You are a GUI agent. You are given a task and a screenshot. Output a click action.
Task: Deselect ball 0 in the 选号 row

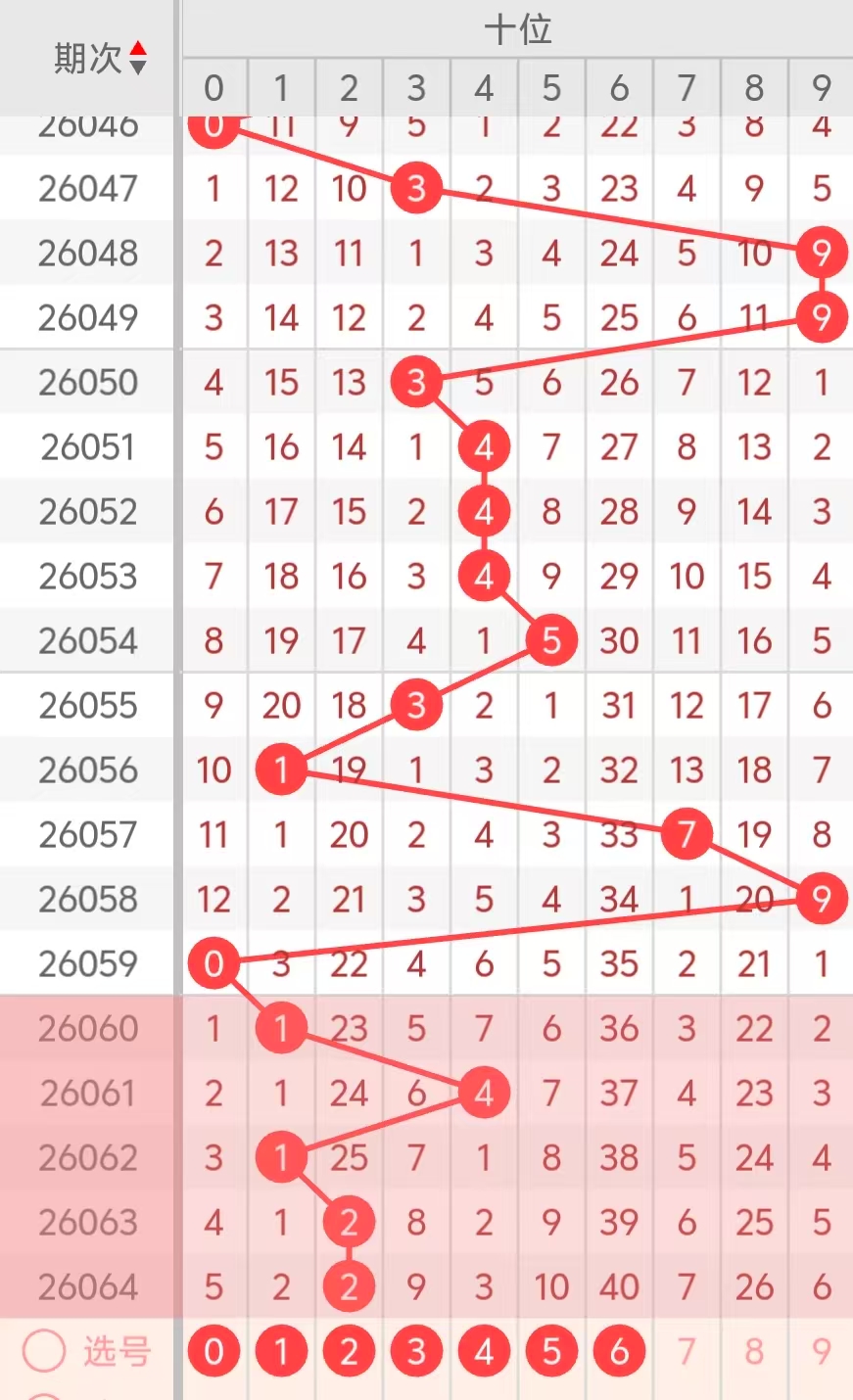click(x=213, y=1352)
